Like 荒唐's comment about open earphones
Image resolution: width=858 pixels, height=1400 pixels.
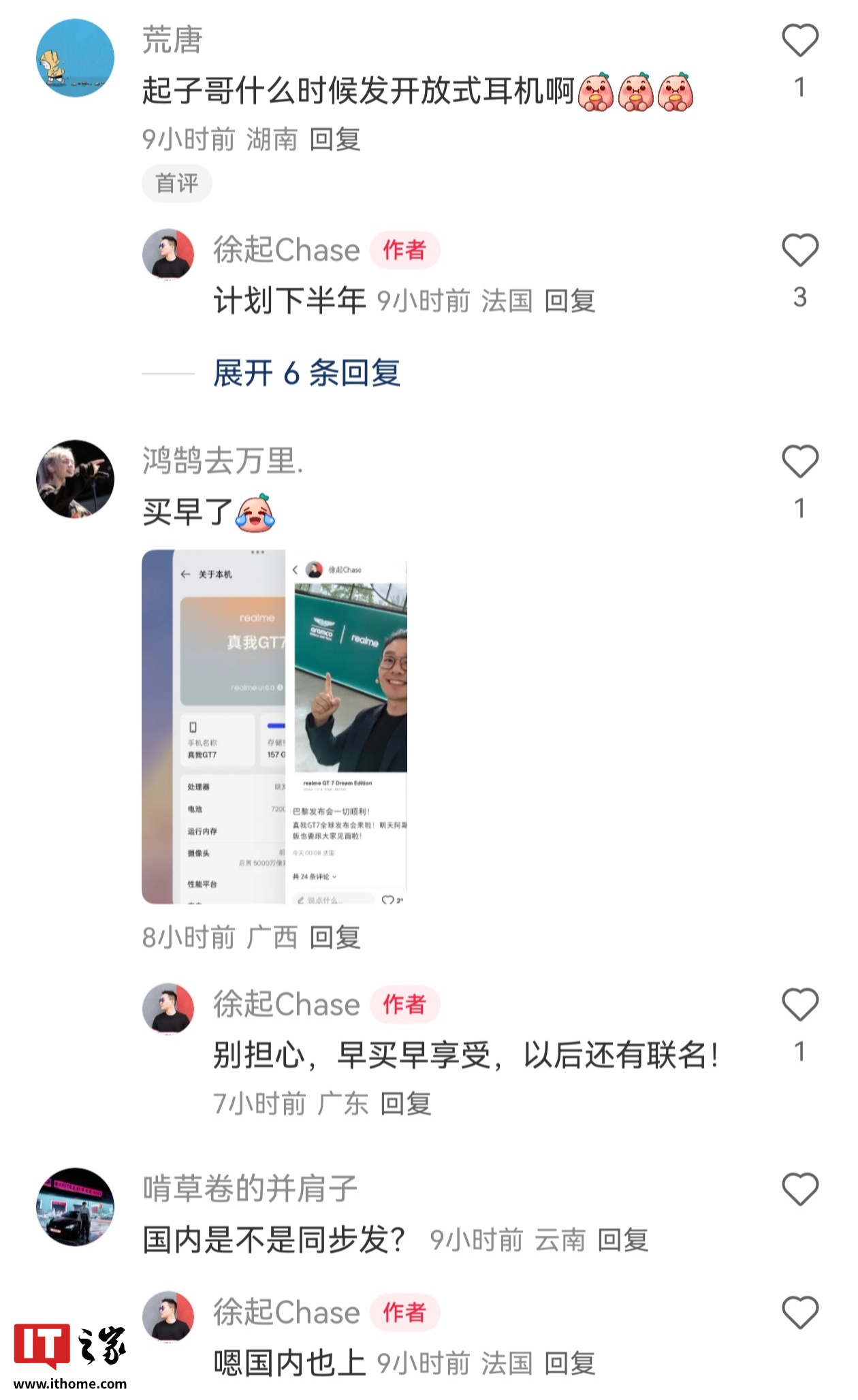(x=799, y=40)
